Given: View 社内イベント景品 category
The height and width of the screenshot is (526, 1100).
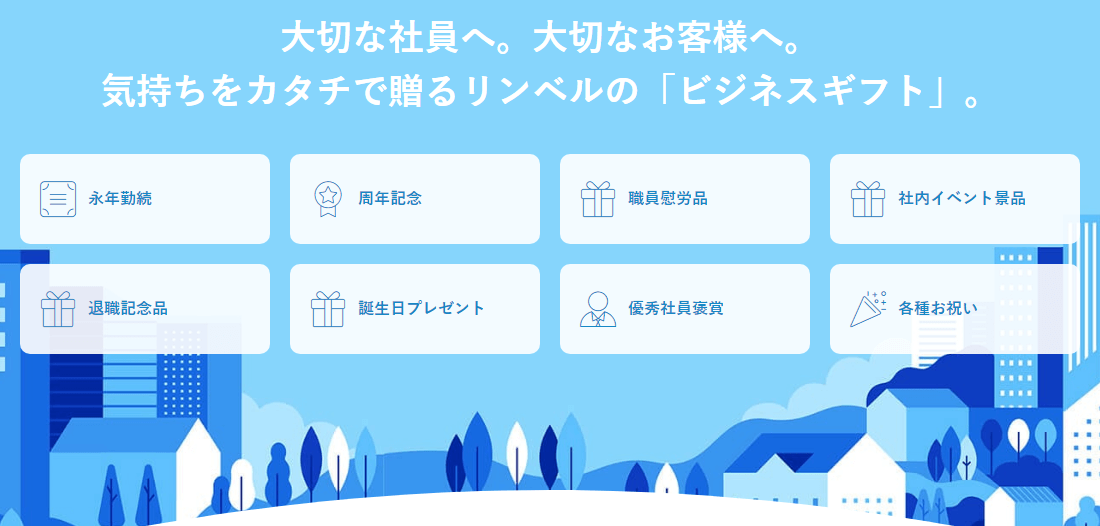Looking at the screenshot, I should pos(954,199).
